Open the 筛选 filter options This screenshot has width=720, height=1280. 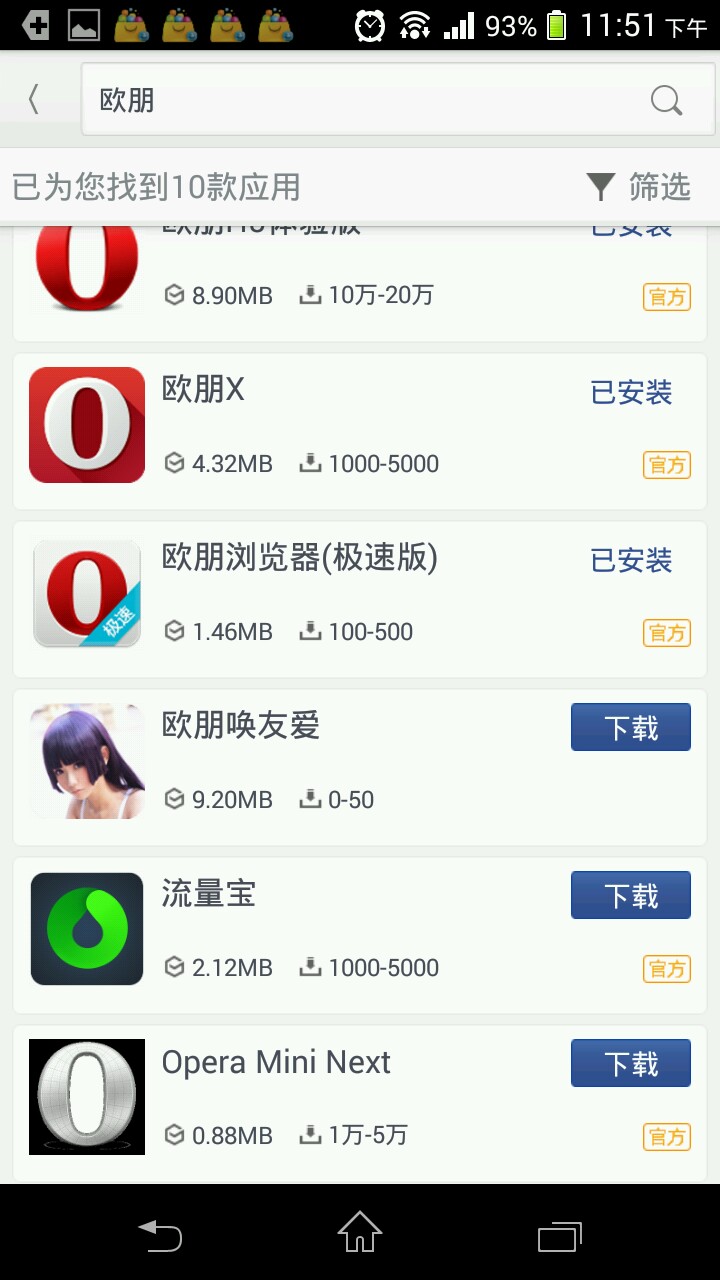[x=639, y=187]
